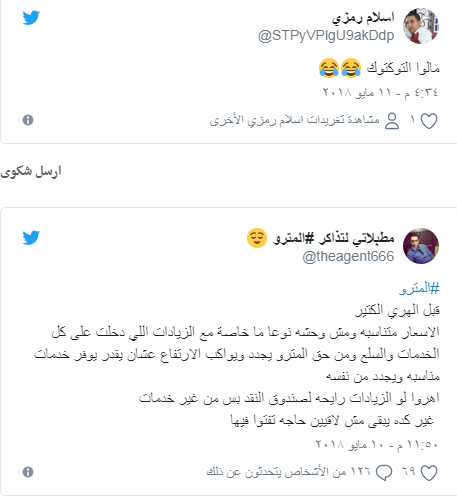Like theagent666's tweet with 69 likes
This screenshot has width=457, height=498.
click(x=429, y=473)
